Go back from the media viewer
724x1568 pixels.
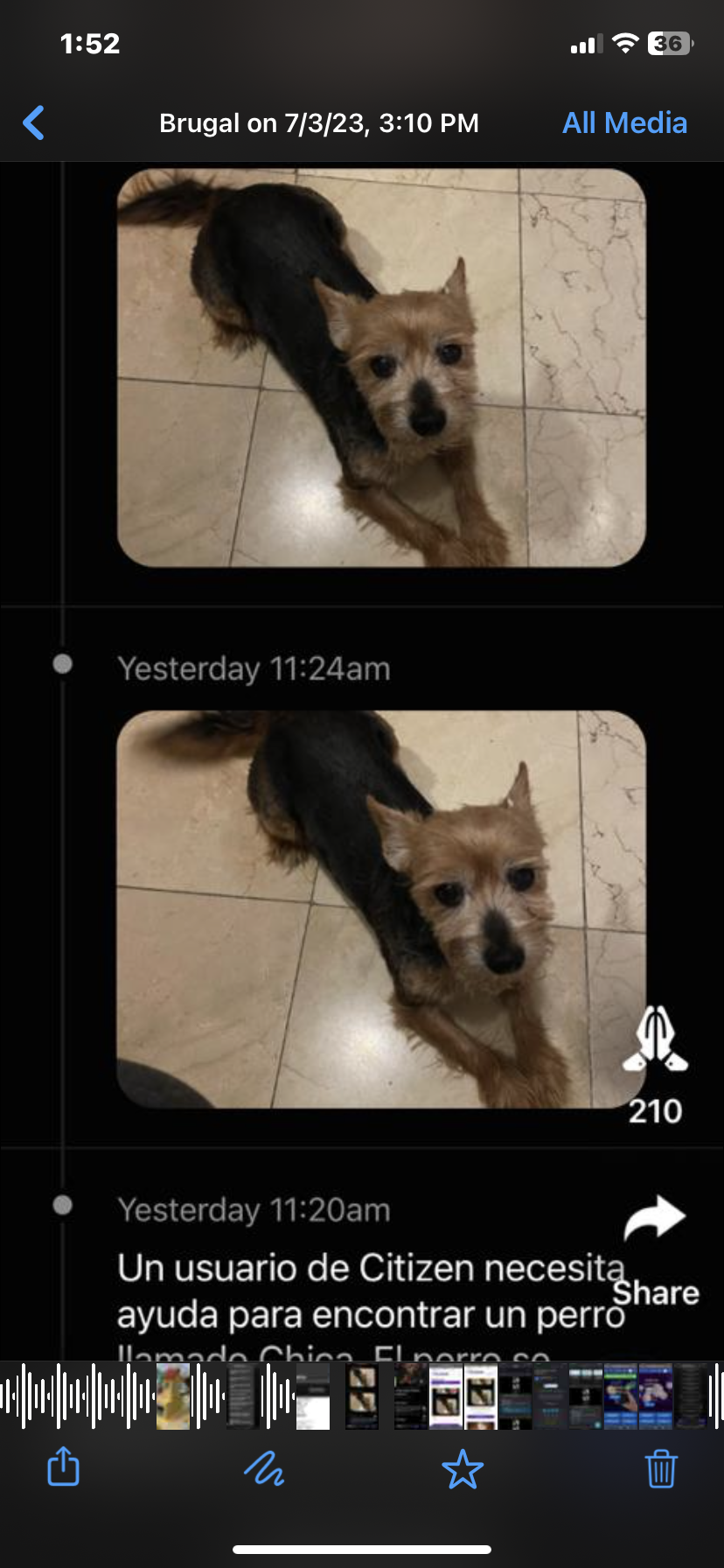(34, 122)
